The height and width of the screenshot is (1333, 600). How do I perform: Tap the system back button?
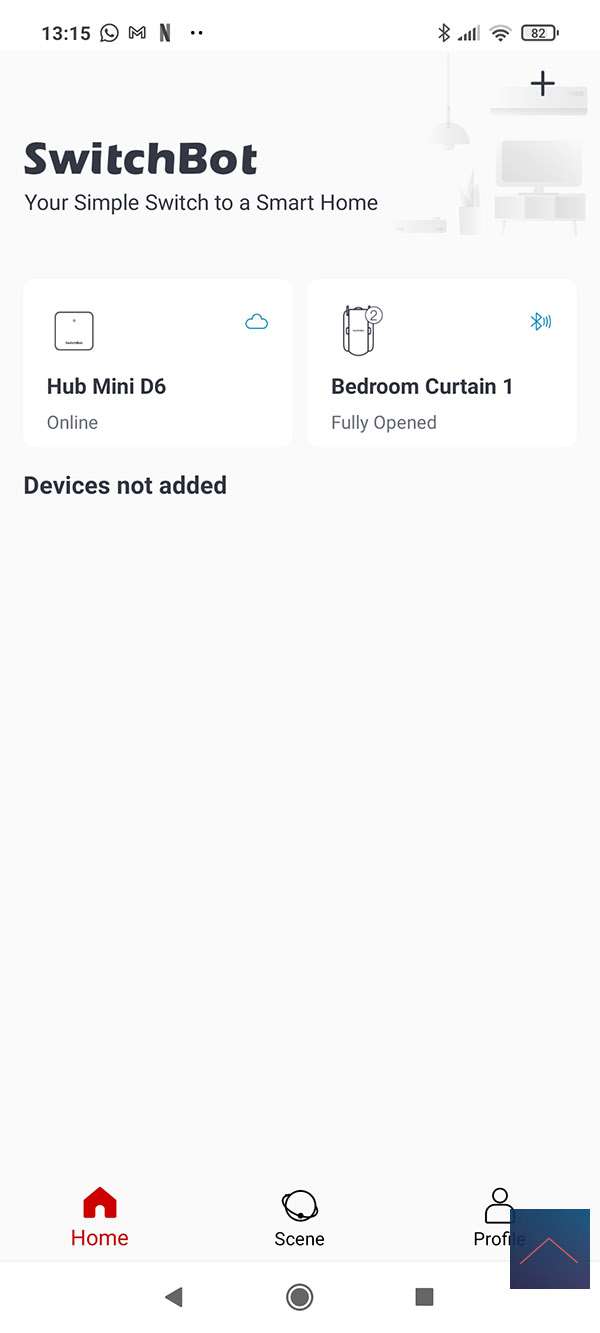174,1297
